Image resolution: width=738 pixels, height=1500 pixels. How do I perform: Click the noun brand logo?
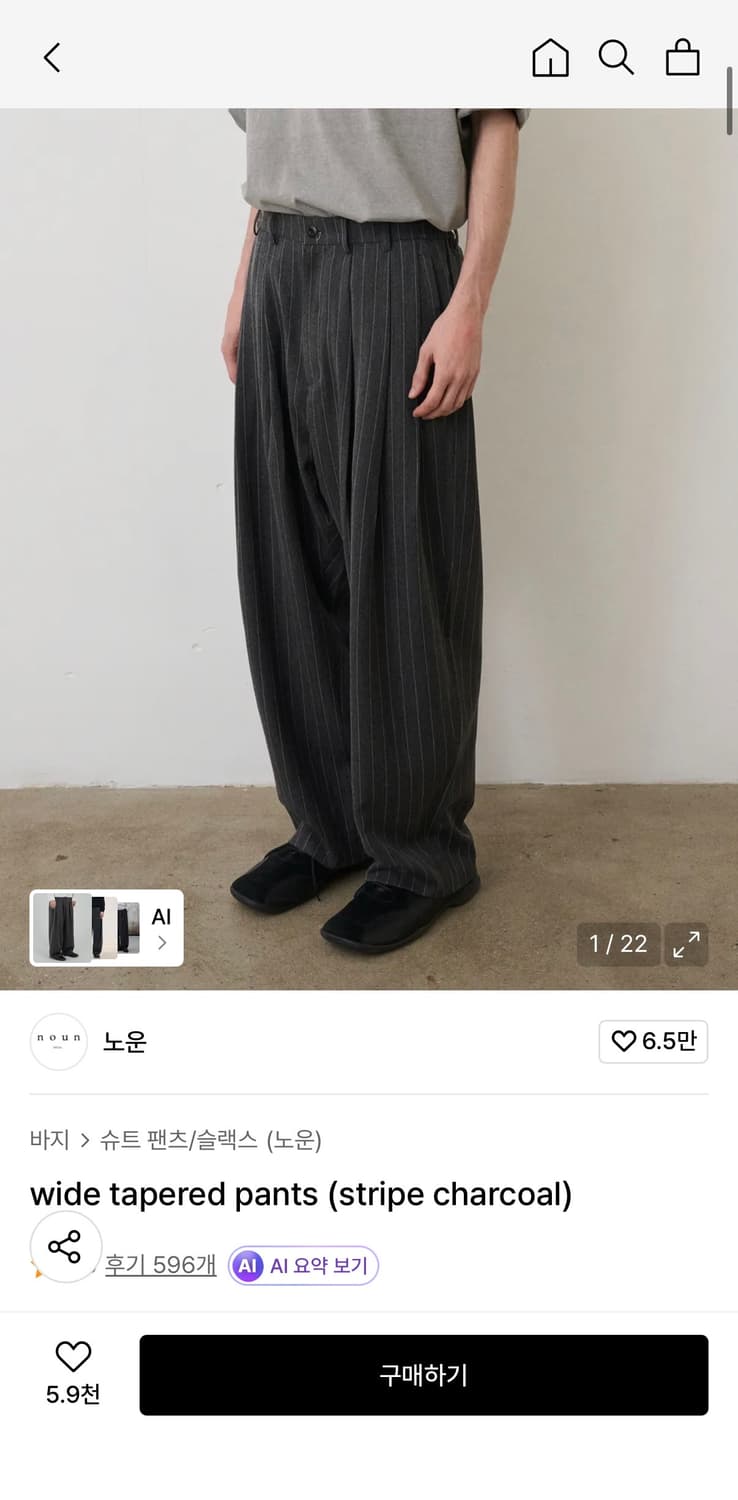click(x=58, y=1041)
